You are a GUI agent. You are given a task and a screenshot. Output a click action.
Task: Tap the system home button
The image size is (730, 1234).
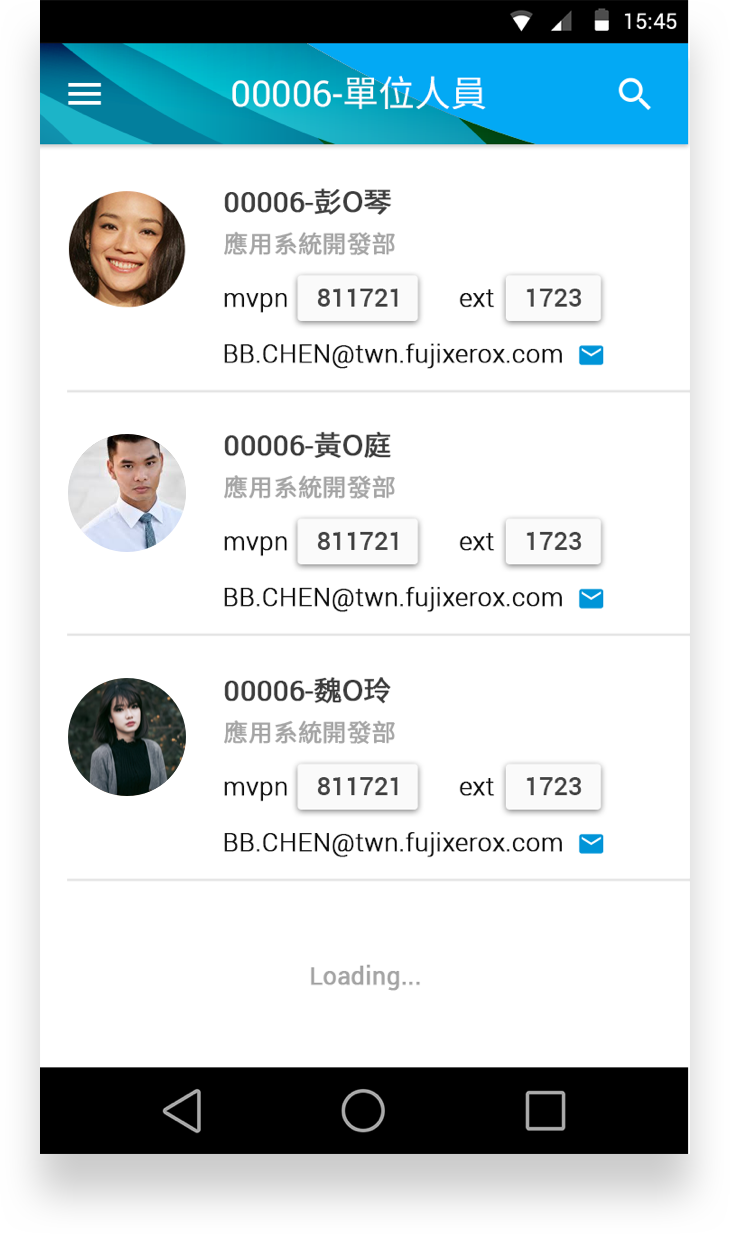[x=363, y=1110]
